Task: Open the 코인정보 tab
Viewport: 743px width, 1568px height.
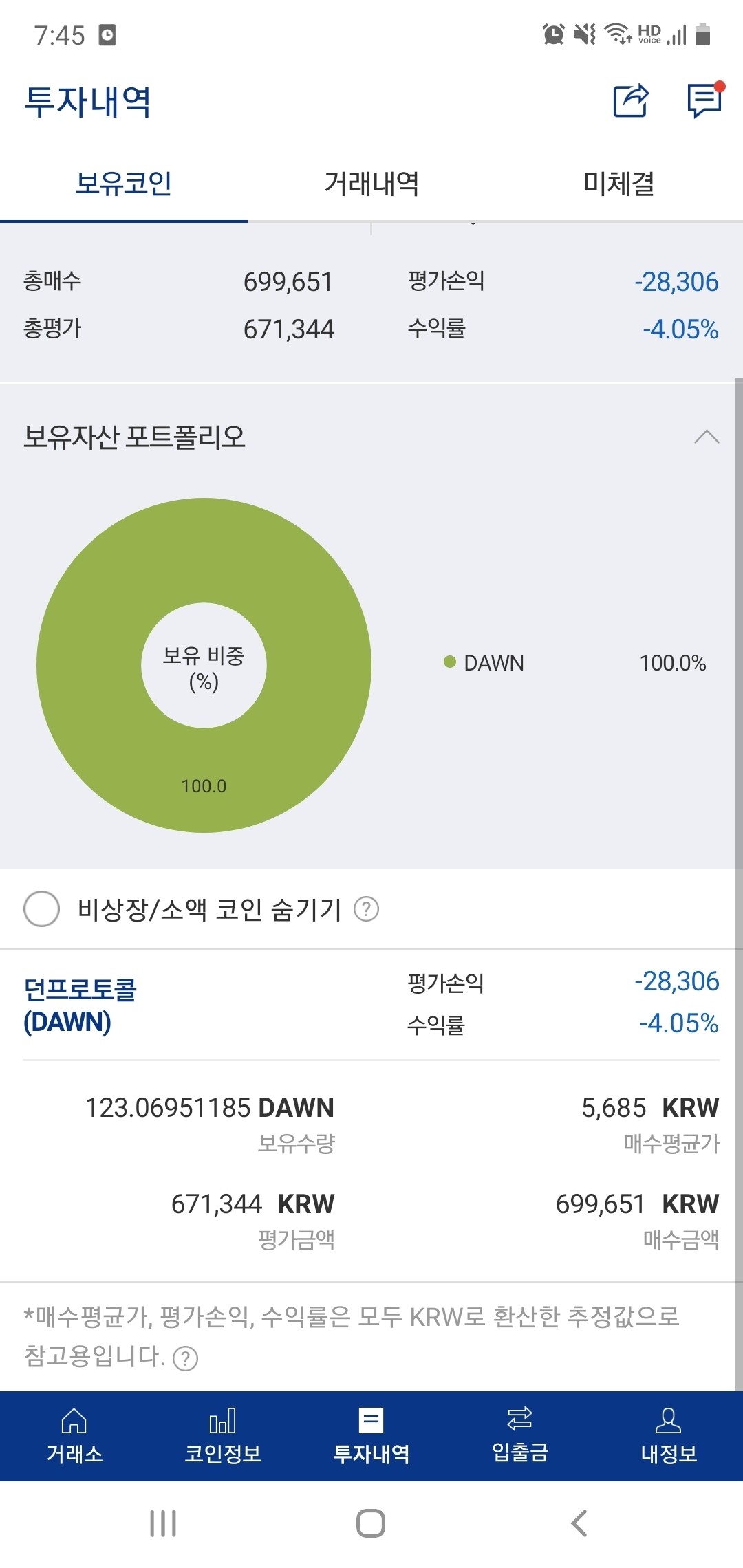Action: coord(223,1436)
